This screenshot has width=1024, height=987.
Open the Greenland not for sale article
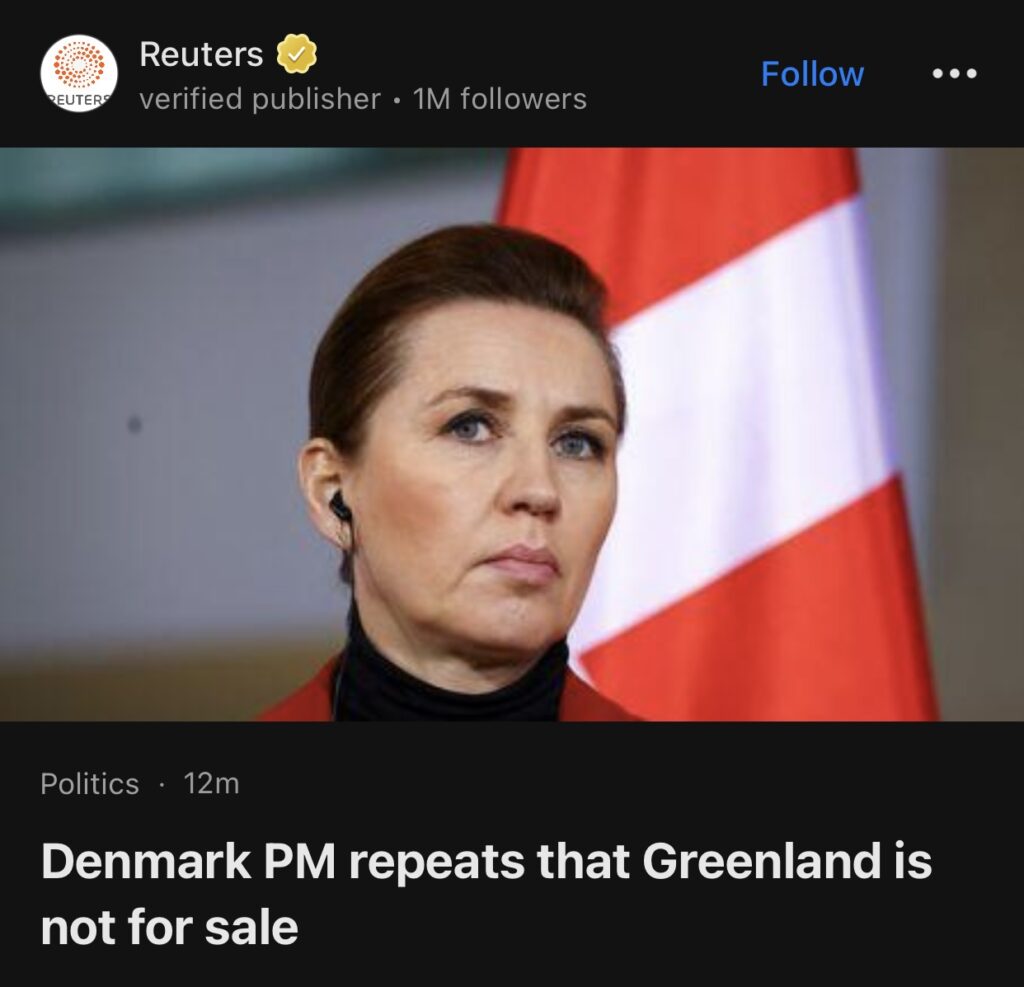(x=486, y=893)
